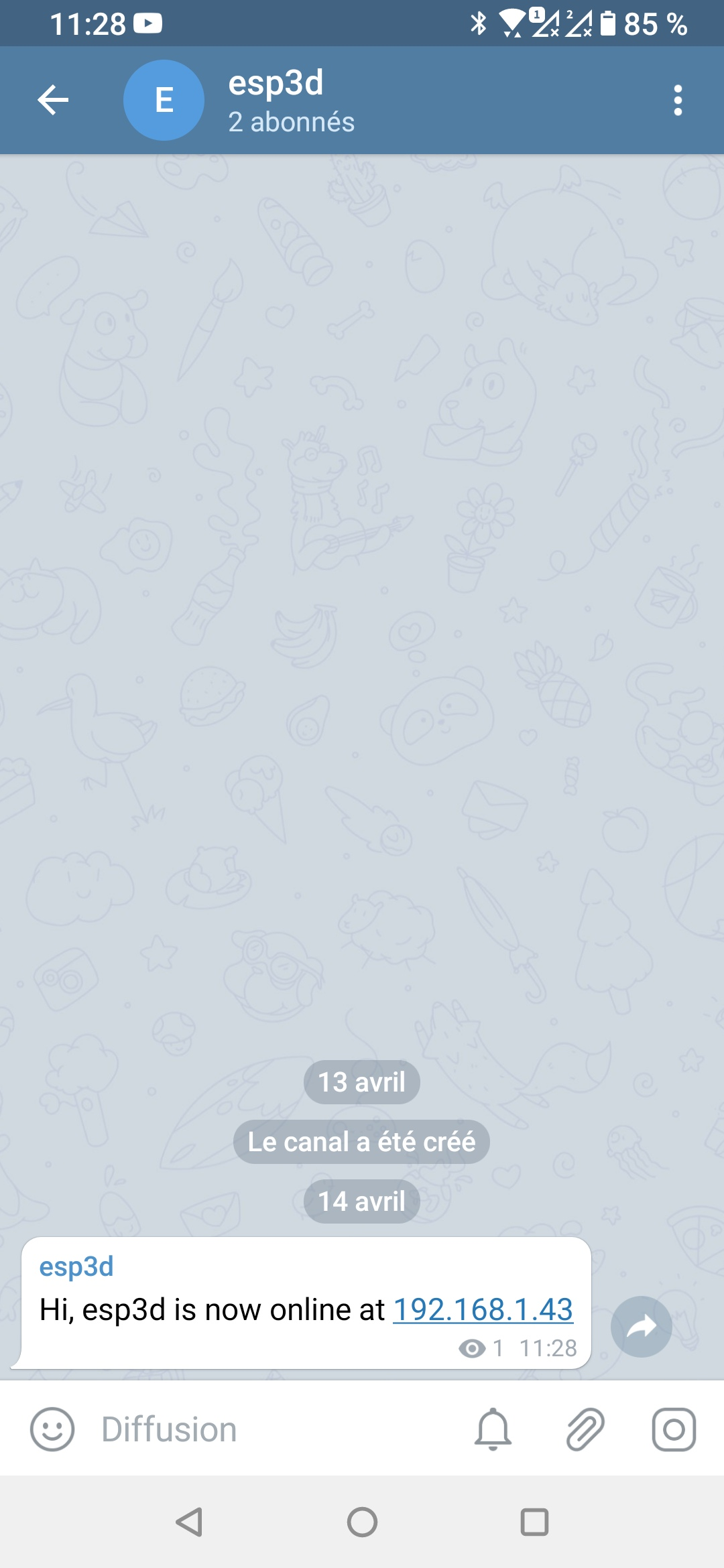
Task: Toggle silent broadcast with the bell icon
Action: point(492,1428)
